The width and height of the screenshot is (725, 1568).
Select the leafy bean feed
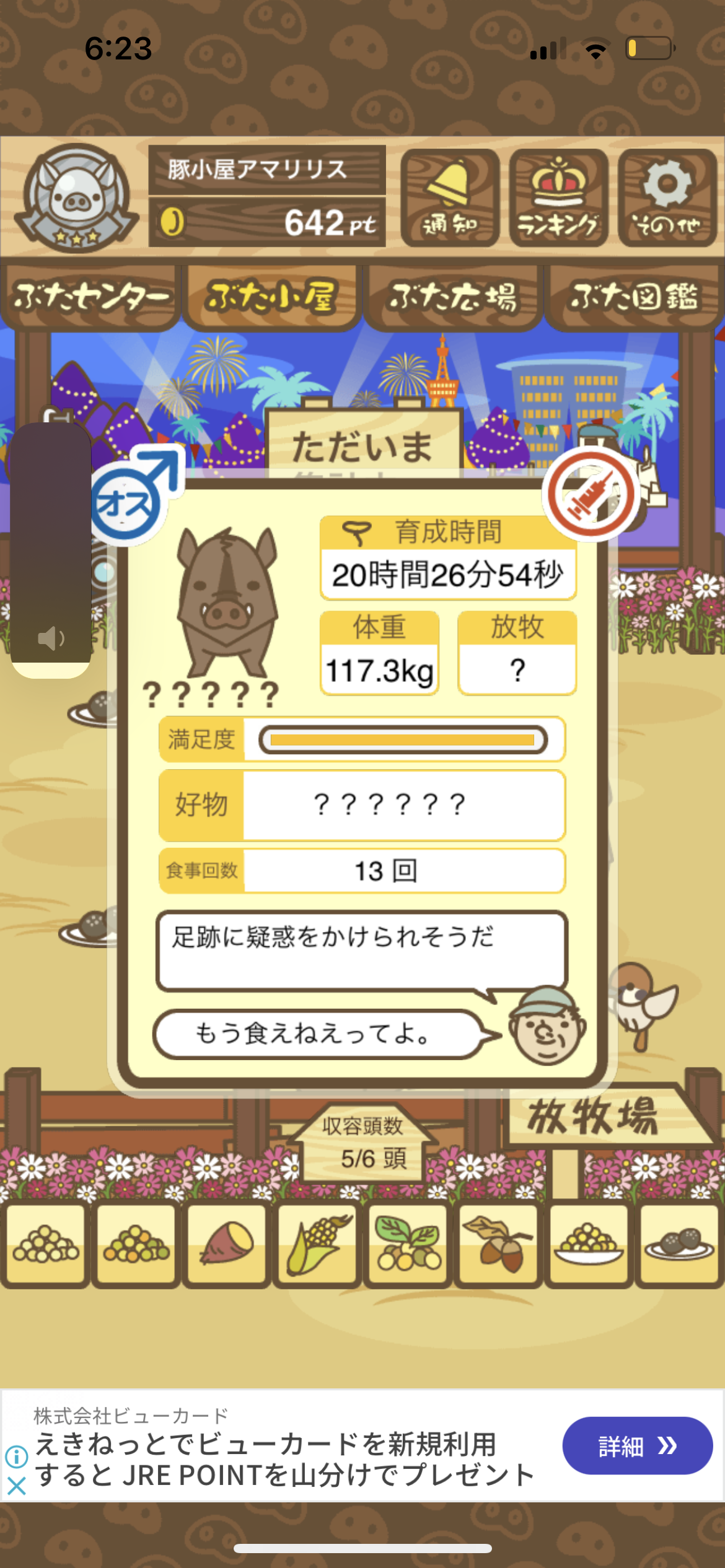pos(408,1244)
